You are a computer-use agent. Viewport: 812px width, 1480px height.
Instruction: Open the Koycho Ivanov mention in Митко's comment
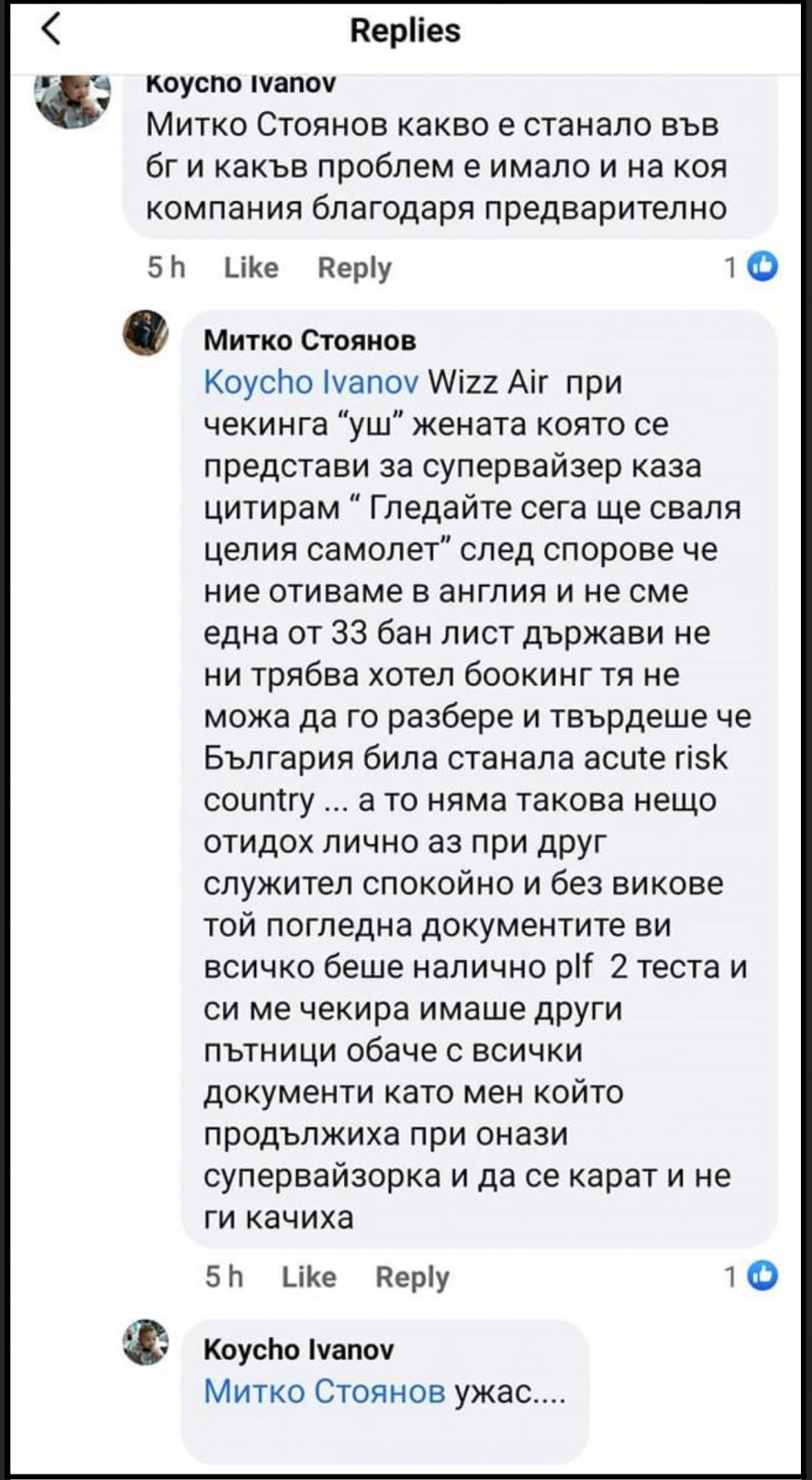(x=311, y=382)
